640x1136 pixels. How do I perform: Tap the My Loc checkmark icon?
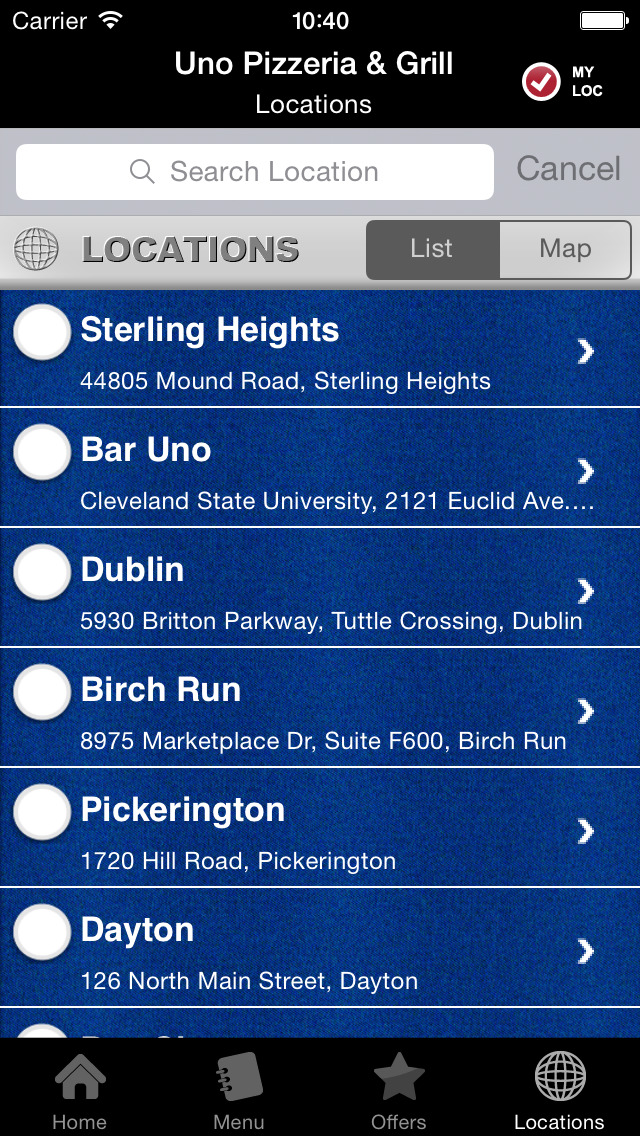(541, 82)
